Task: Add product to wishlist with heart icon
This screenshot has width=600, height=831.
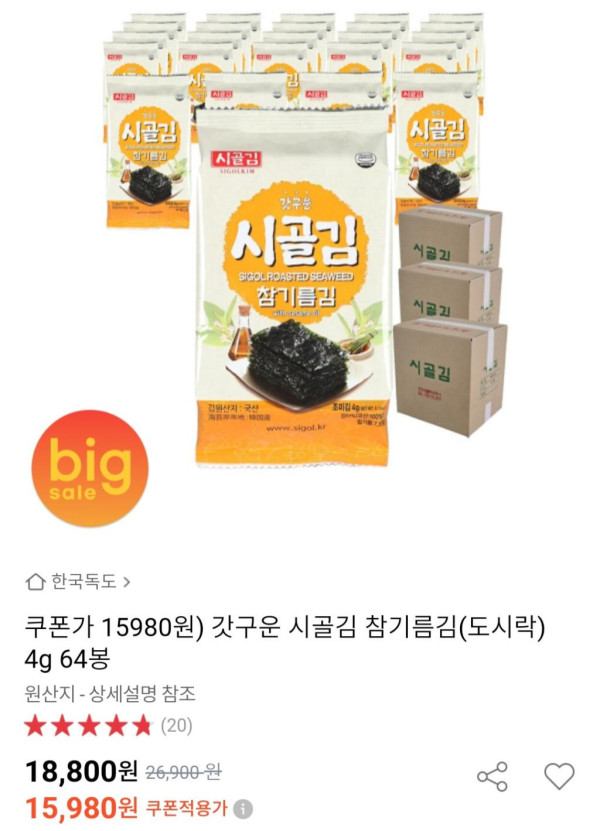Action: [559, 776]
